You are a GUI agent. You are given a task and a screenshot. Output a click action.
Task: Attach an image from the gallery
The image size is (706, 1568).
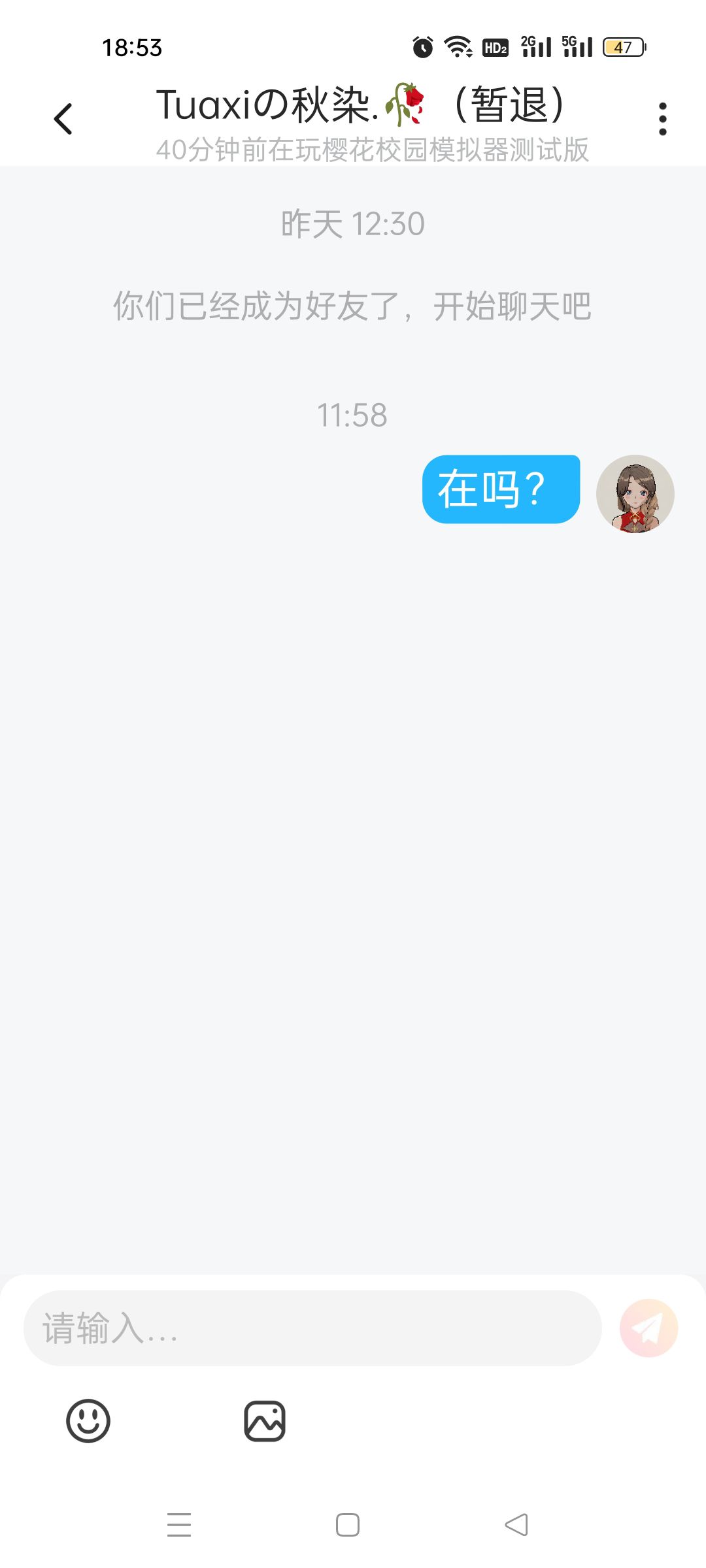pos(265,1421)
